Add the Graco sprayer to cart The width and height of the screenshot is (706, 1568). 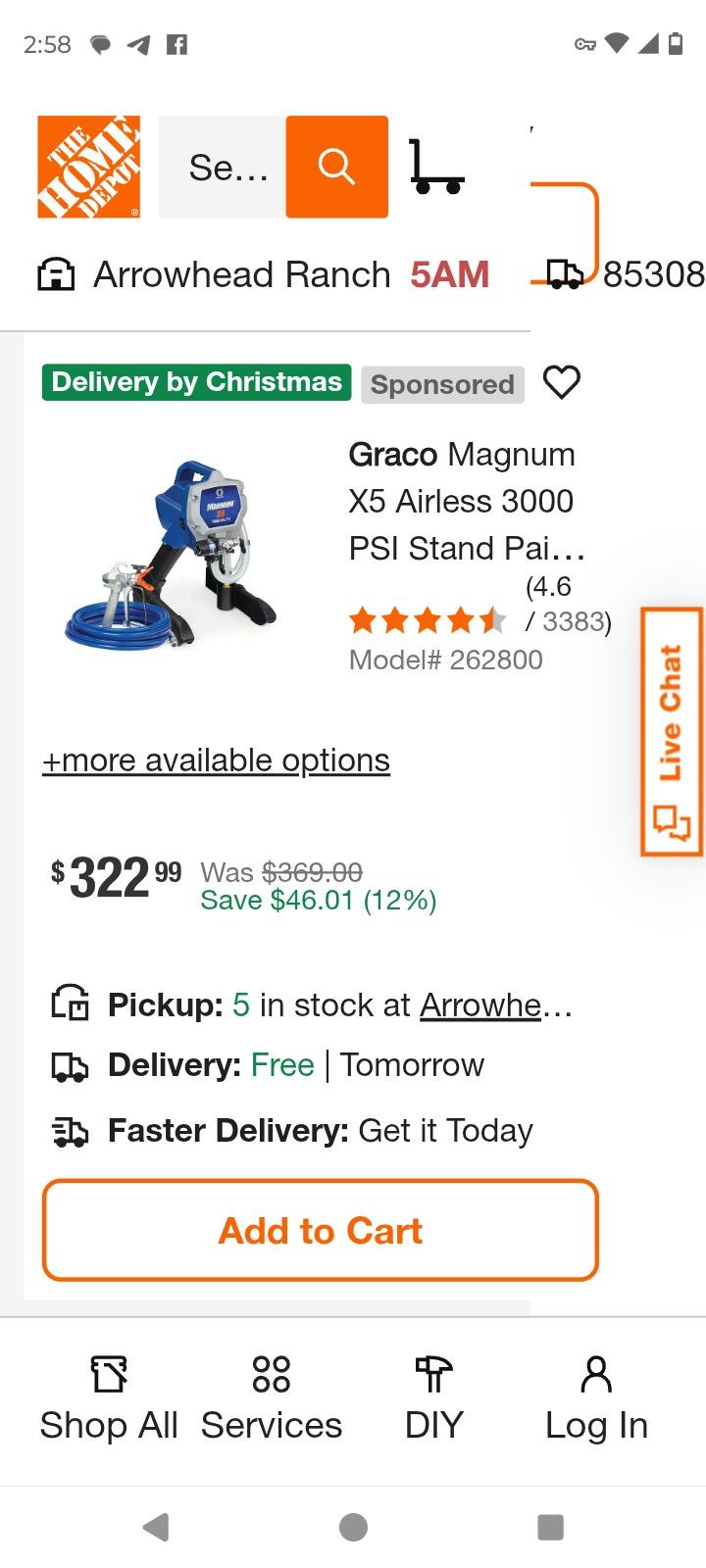tap(319, 1230)
